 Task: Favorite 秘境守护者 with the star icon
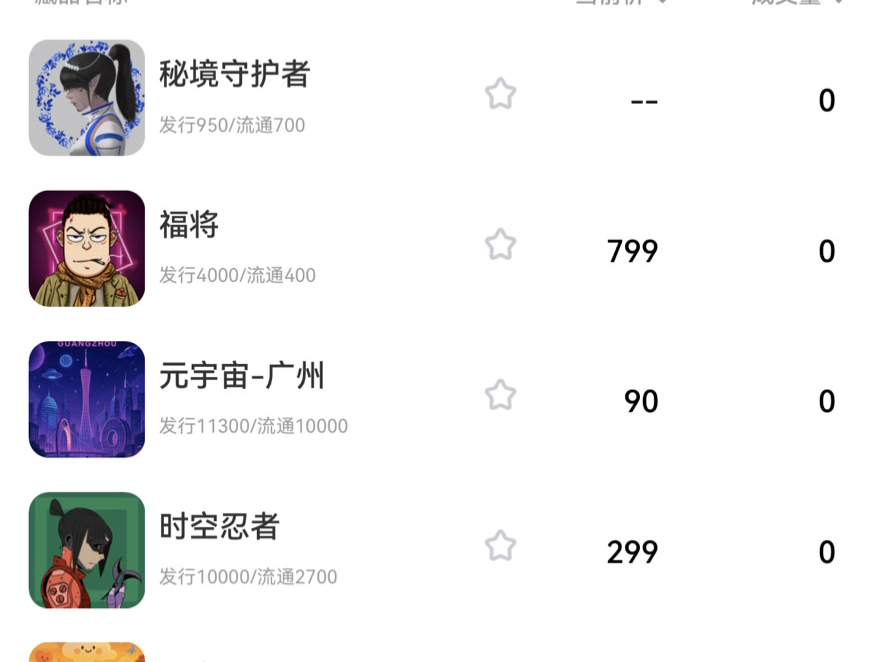point(500,95)
